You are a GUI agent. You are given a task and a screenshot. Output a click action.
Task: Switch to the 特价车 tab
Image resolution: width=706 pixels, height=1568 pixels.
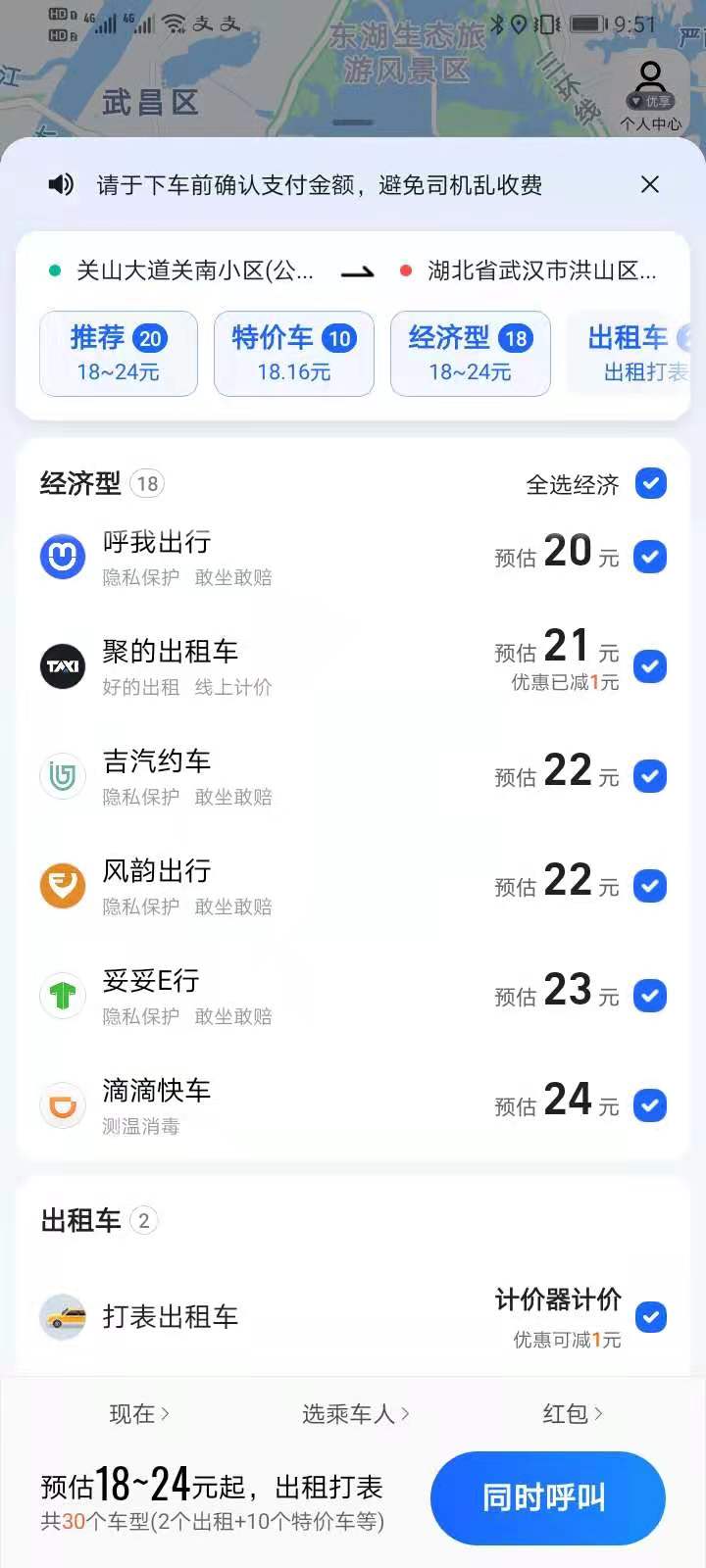point(293,354)
